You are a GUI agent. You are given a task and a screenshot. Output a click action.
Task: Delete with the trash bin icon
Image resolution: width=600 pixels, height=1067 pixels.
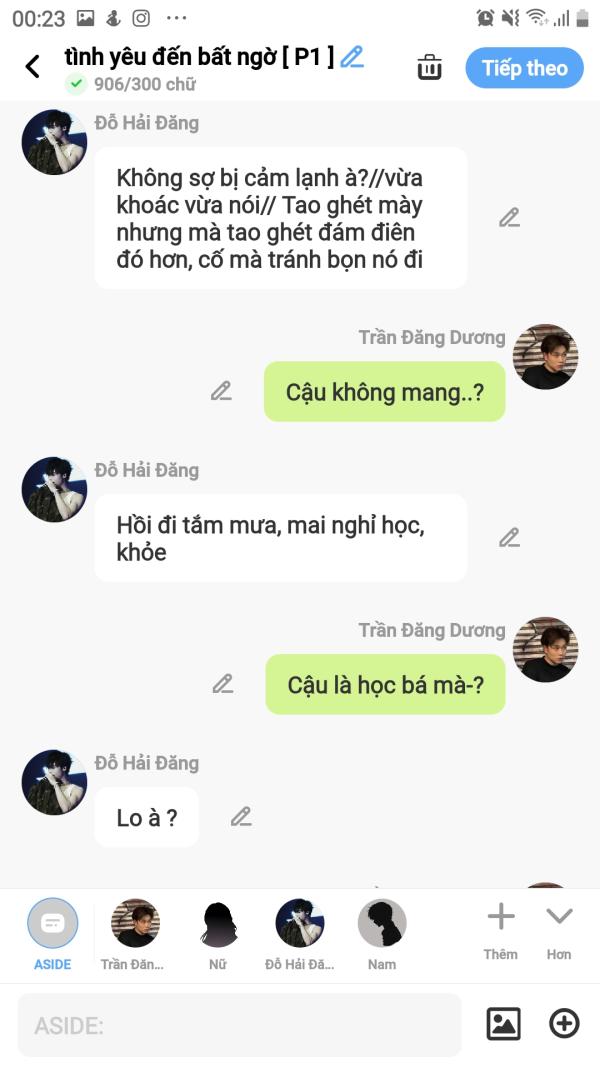(x=429, y=67)
